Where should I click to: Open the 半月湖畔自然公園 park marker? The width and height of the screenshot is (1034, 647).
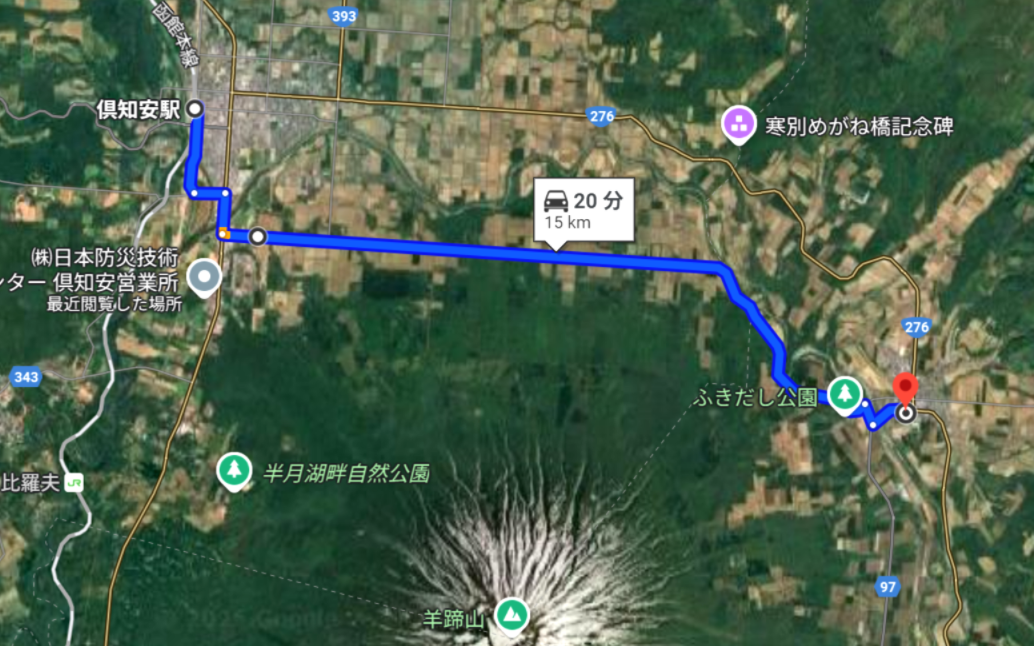click(234, 470)
